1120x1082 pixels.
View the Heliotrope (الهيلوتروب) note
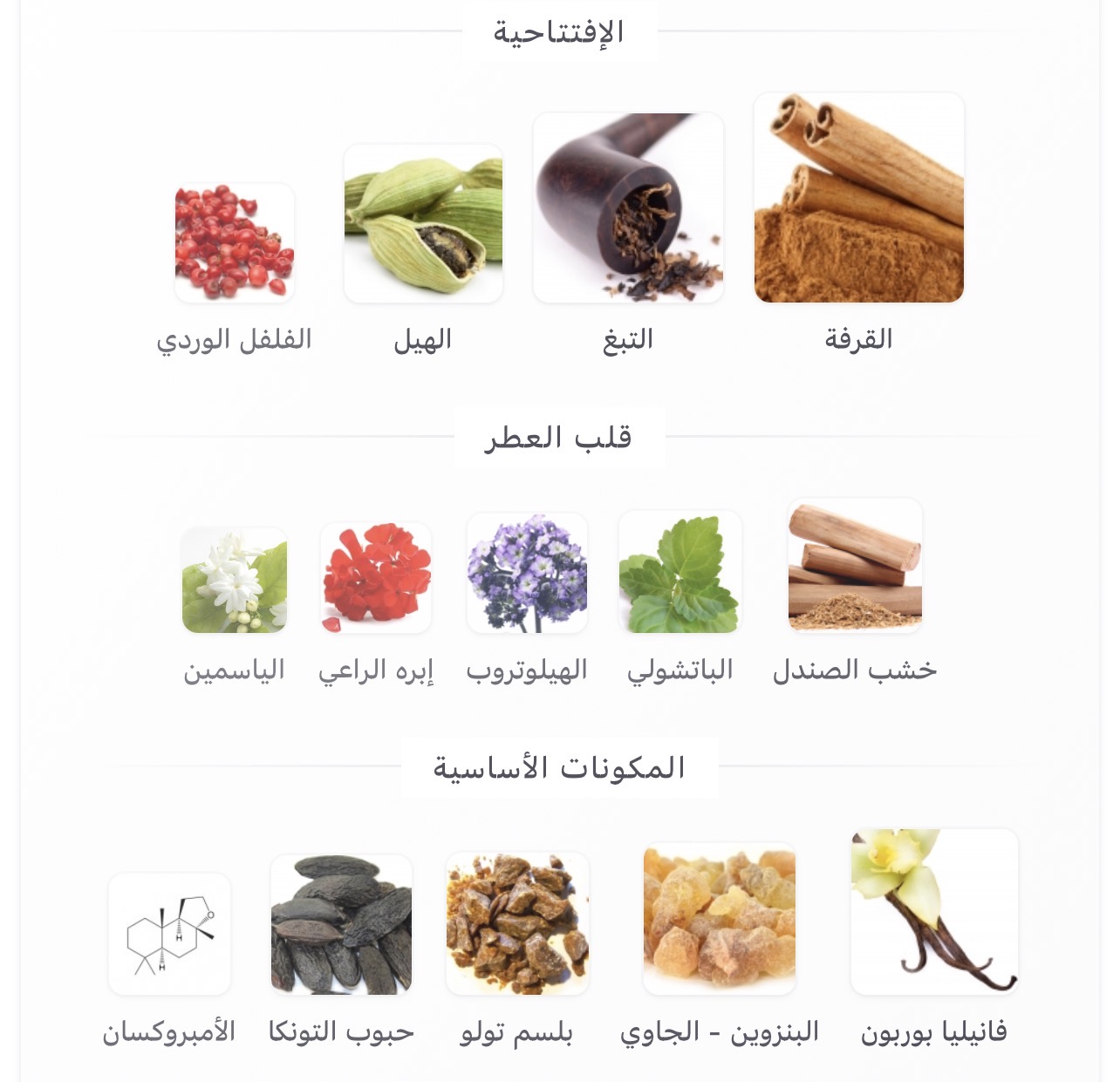click(x=527, y=573)
